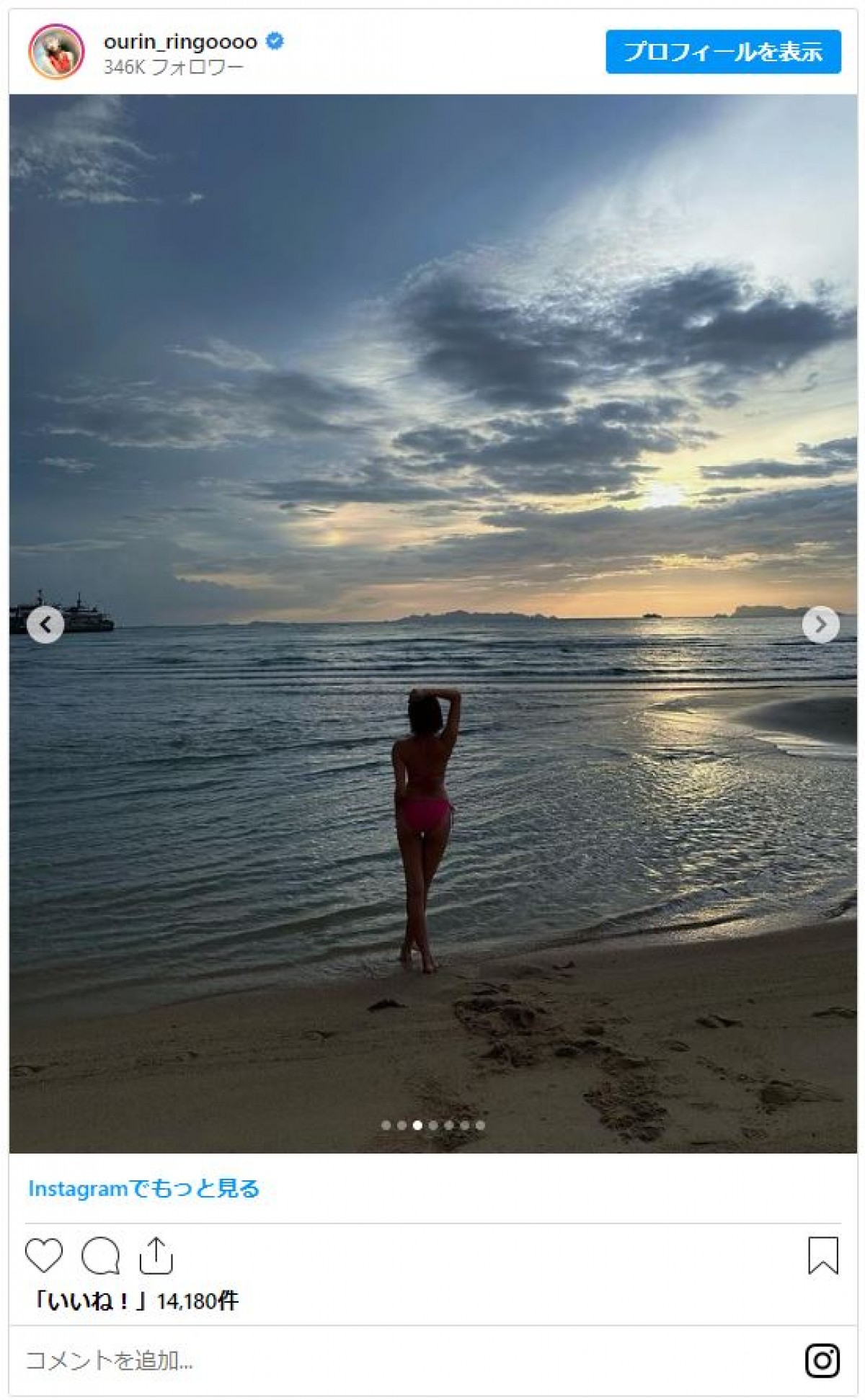Like this post with the heart icon
865x1400 pixels.
pos(44,1255)
